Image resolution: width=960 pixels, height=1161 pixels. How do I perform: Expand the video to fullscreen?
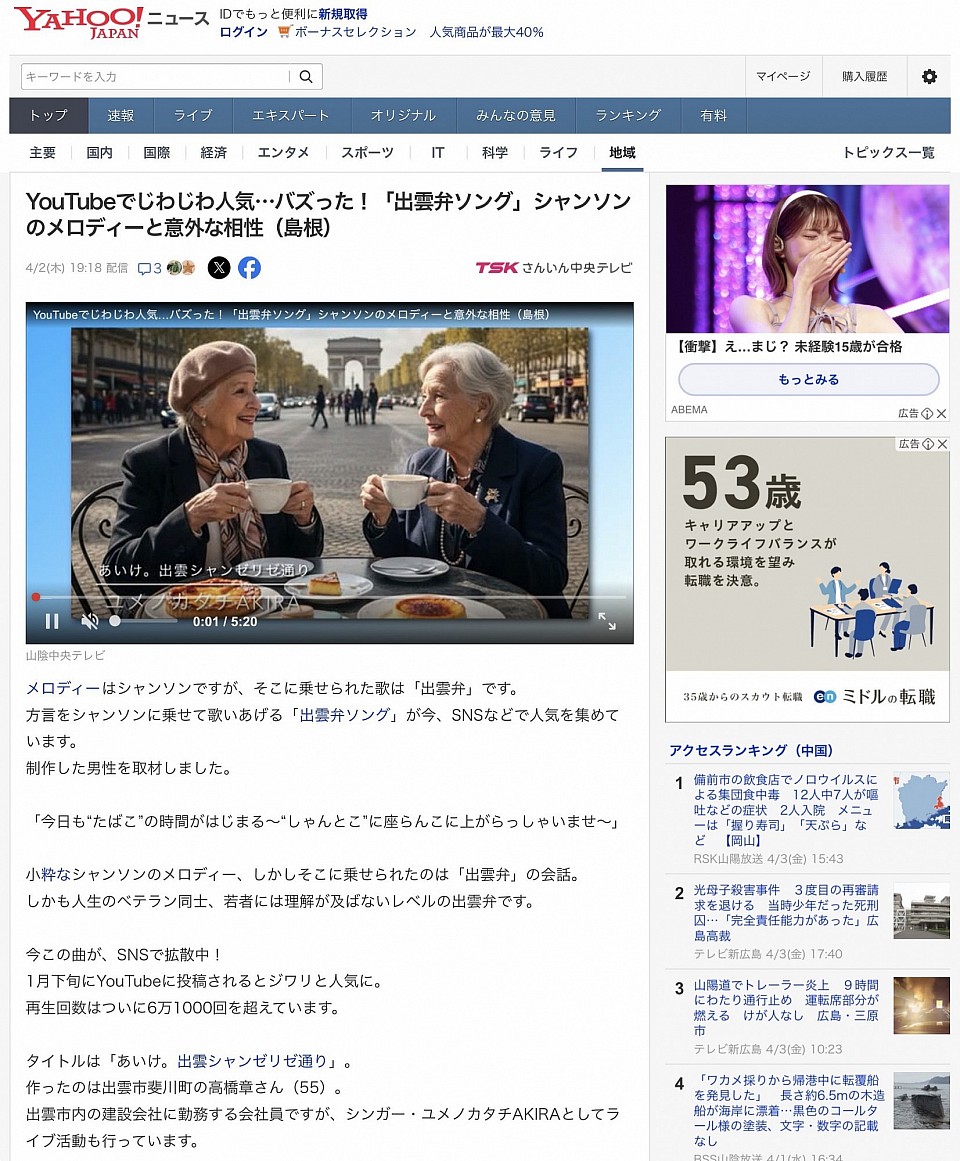pos(607,621)
